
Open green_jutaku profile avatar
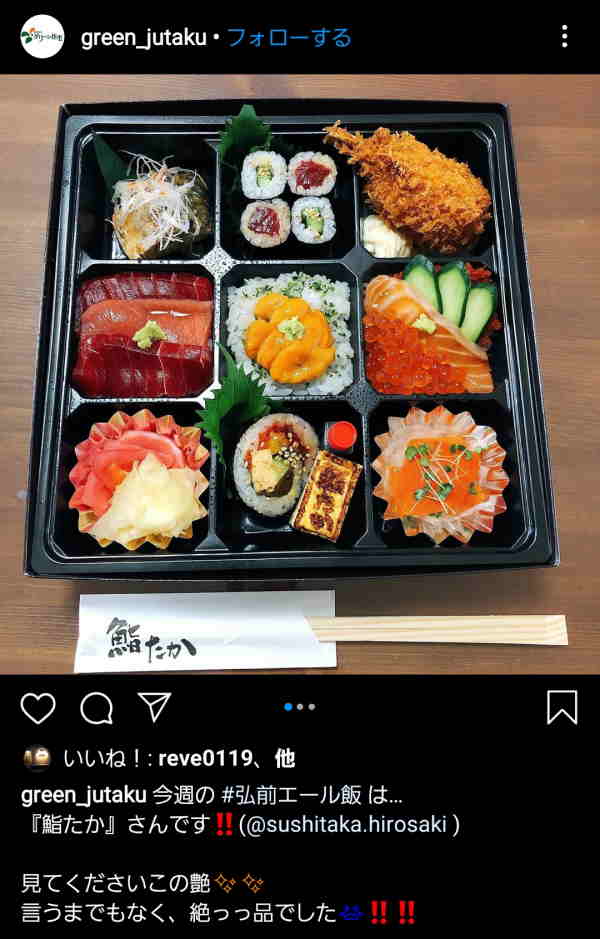pos(42,37)
